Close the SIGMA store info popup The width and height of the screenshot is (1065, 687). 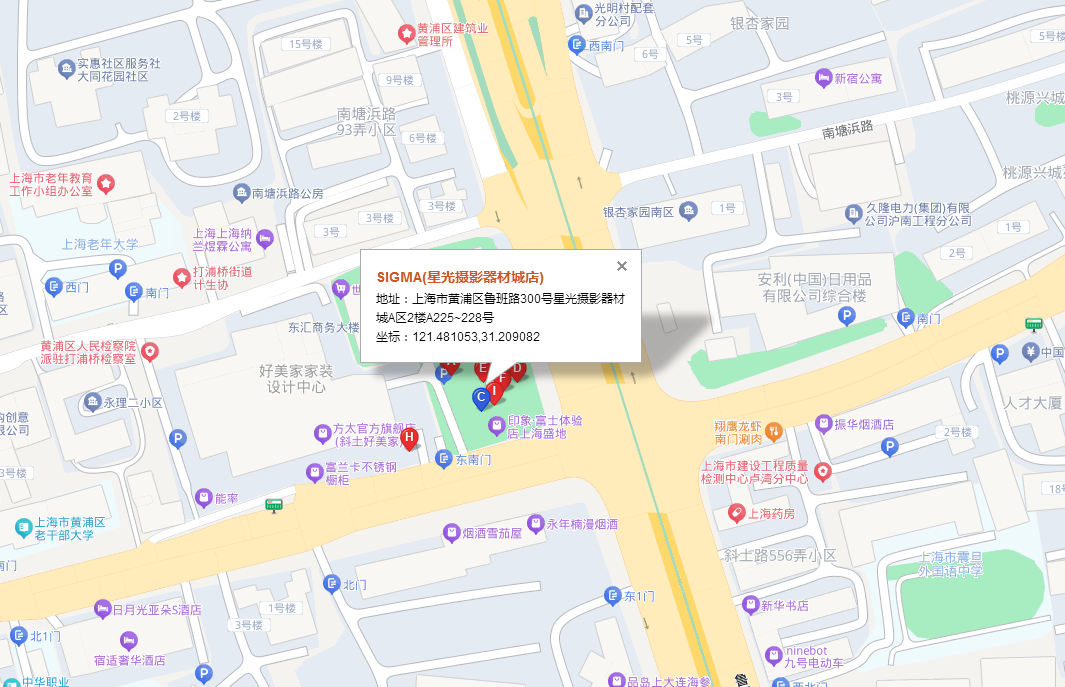coord(622,266)
